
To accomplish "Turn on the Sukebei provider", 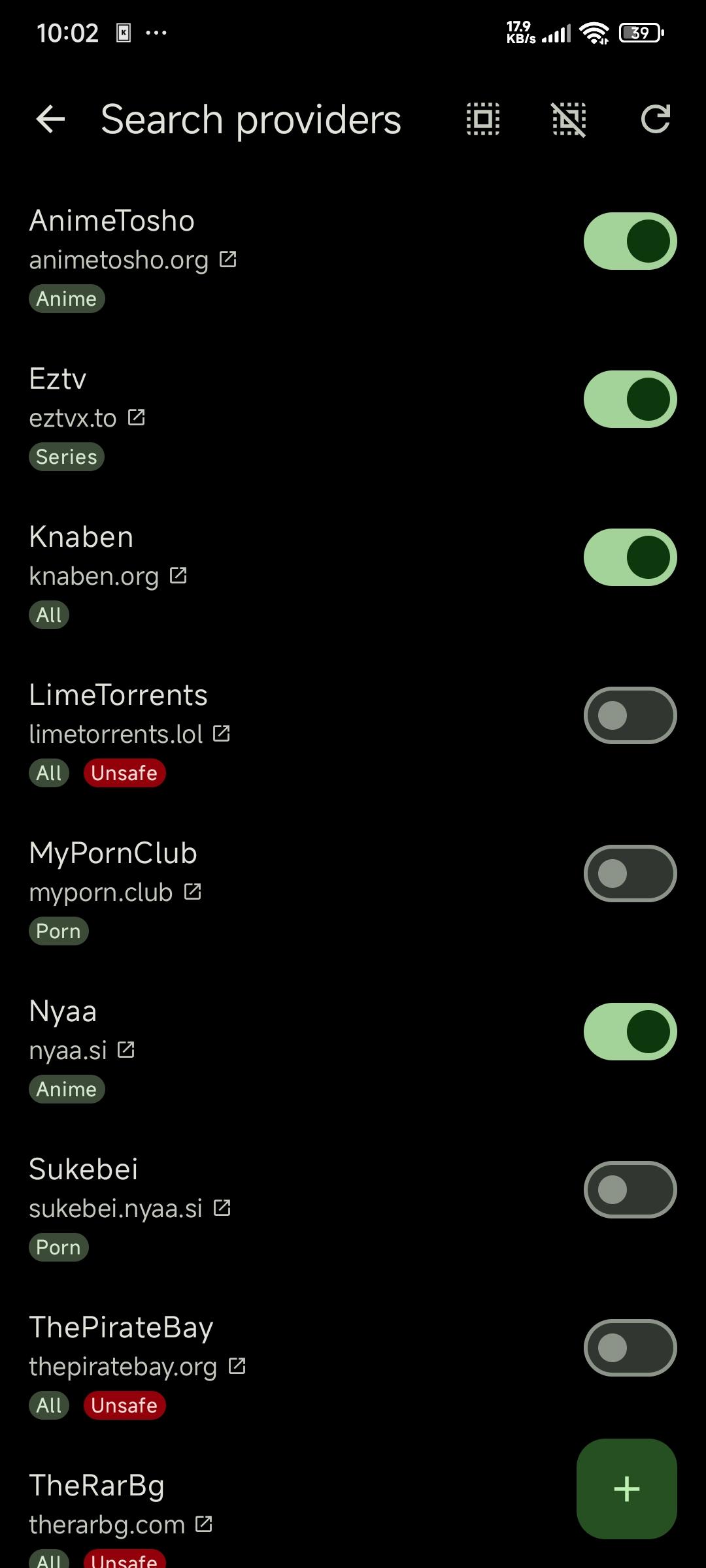I will pos(630,1190).
